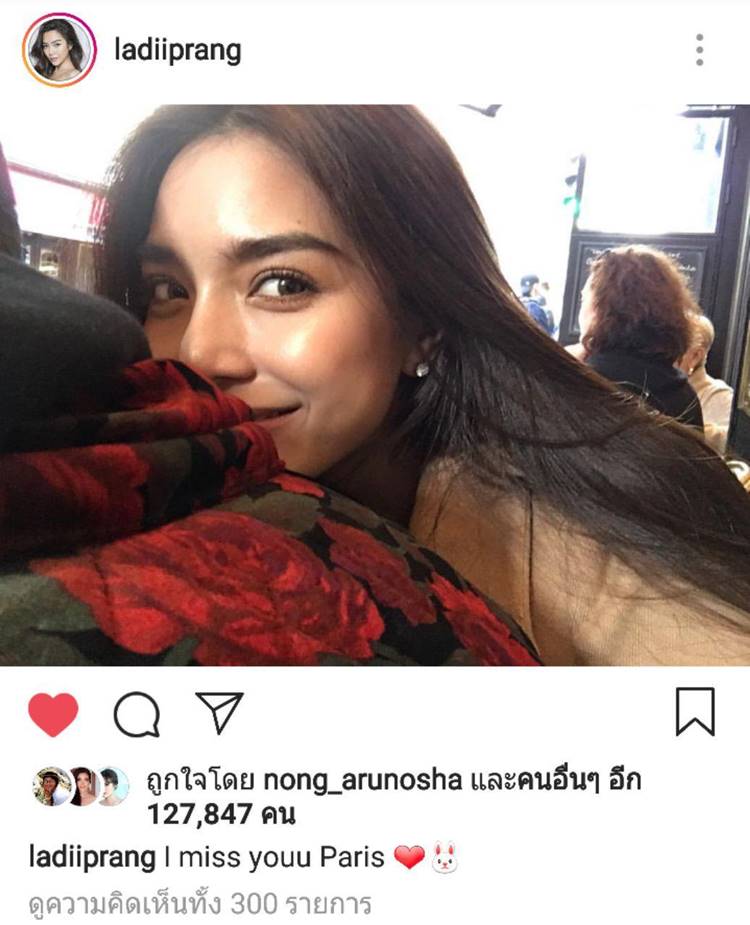Open ladiiprang's profile picture story

point(59,49)
